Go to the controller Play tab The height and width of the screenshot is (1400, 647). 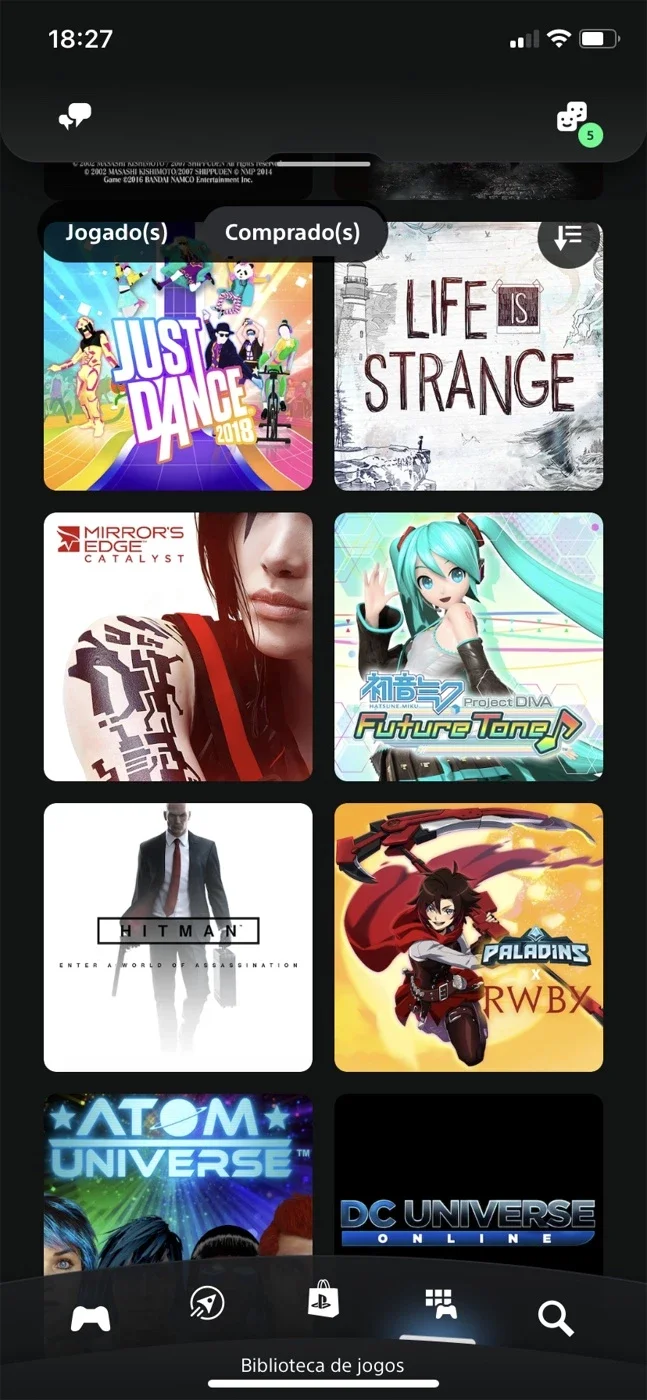[x=91, y=1319]
